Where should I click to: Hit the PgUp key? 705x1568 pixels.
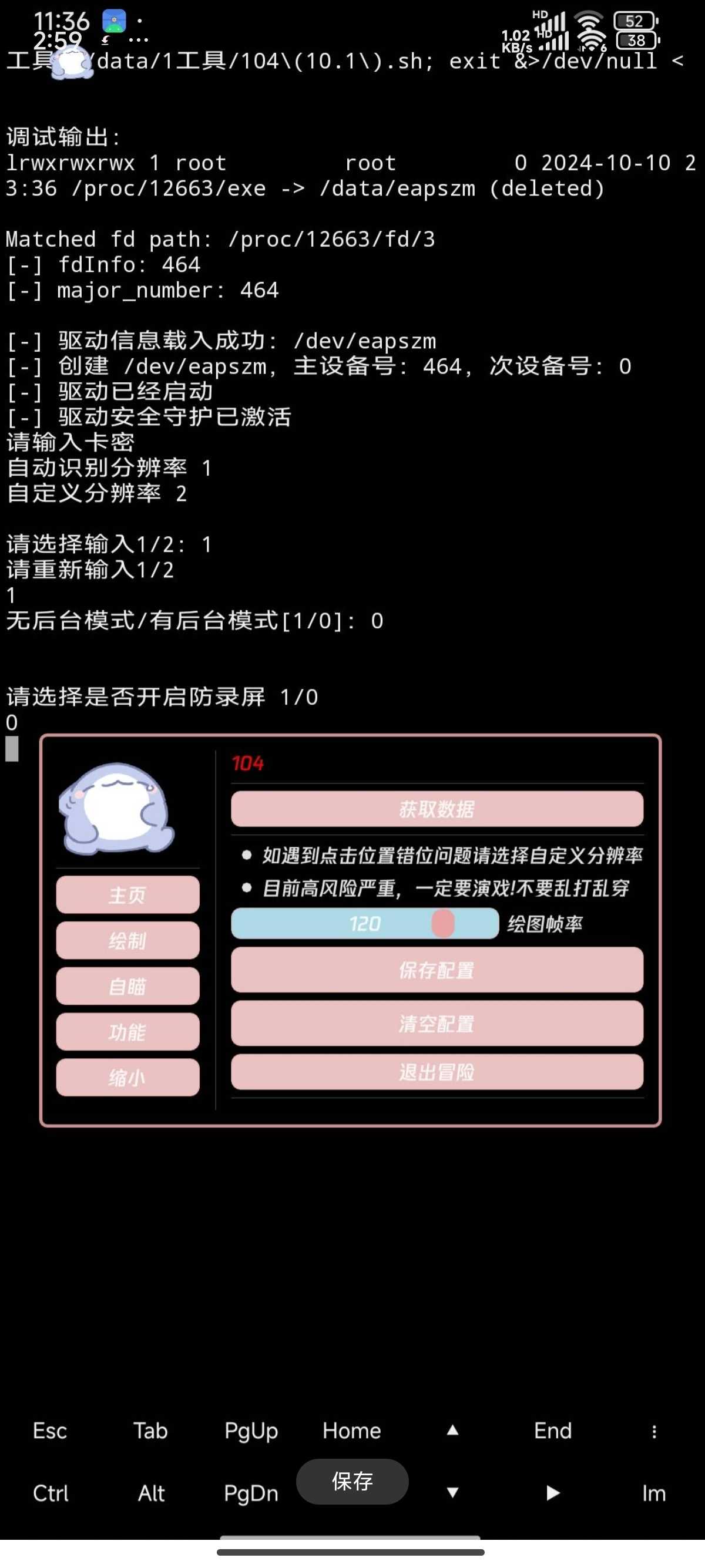[x=251, y=1431]
